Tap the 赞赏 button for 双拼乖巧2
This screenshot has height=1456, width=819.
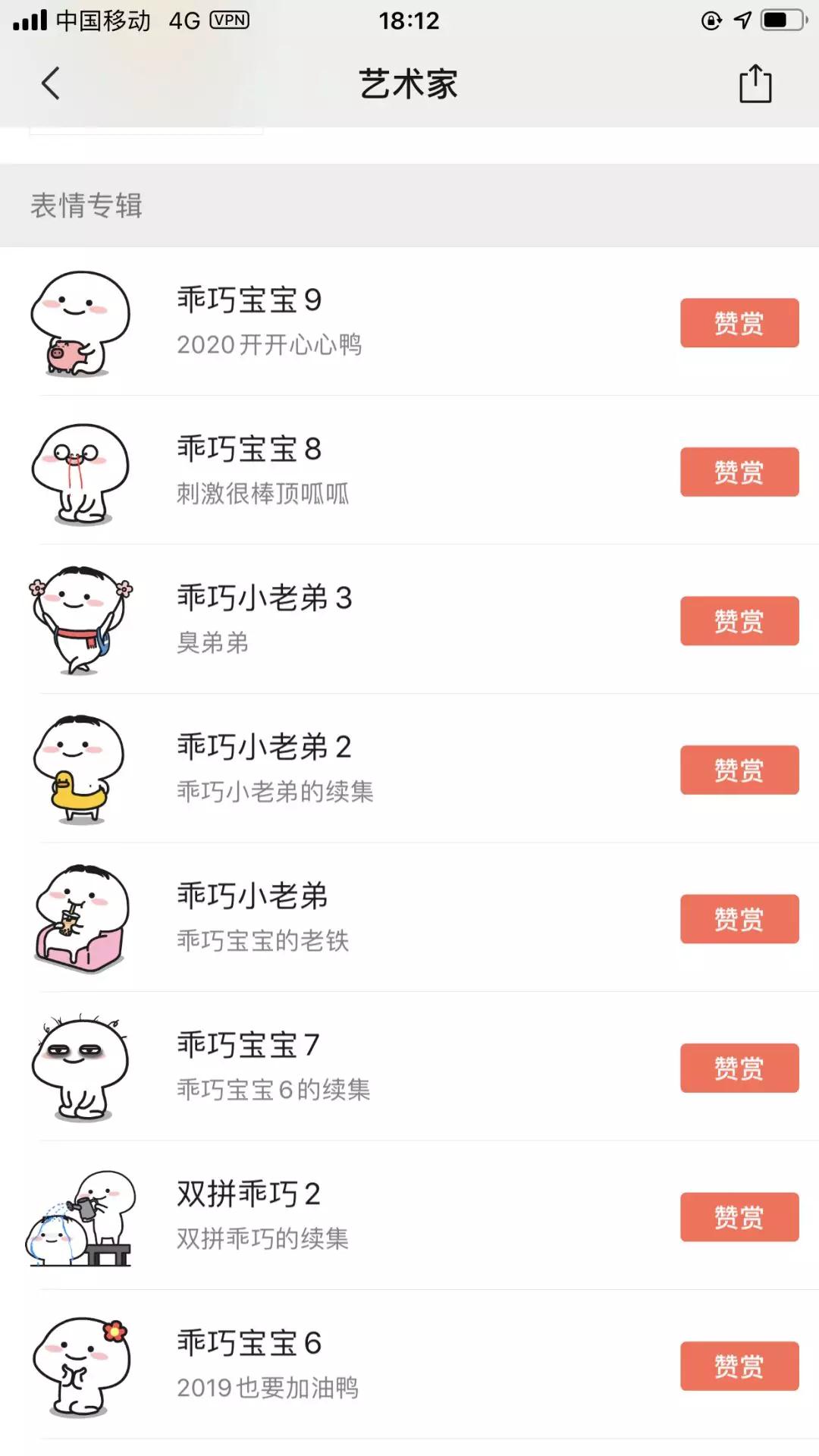[x=739, y=1216]
